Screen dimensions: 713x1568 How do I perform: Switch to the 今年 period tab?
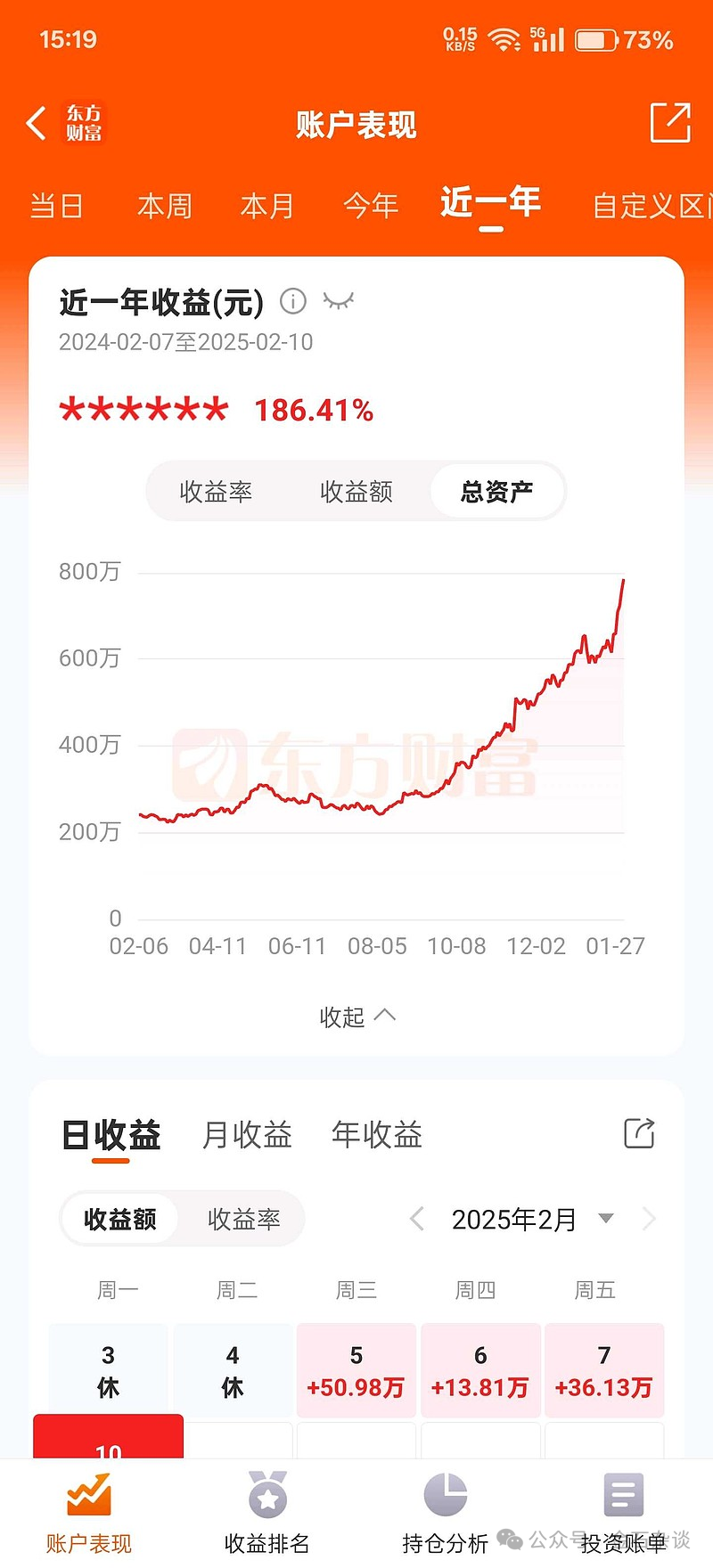[370, 204]
